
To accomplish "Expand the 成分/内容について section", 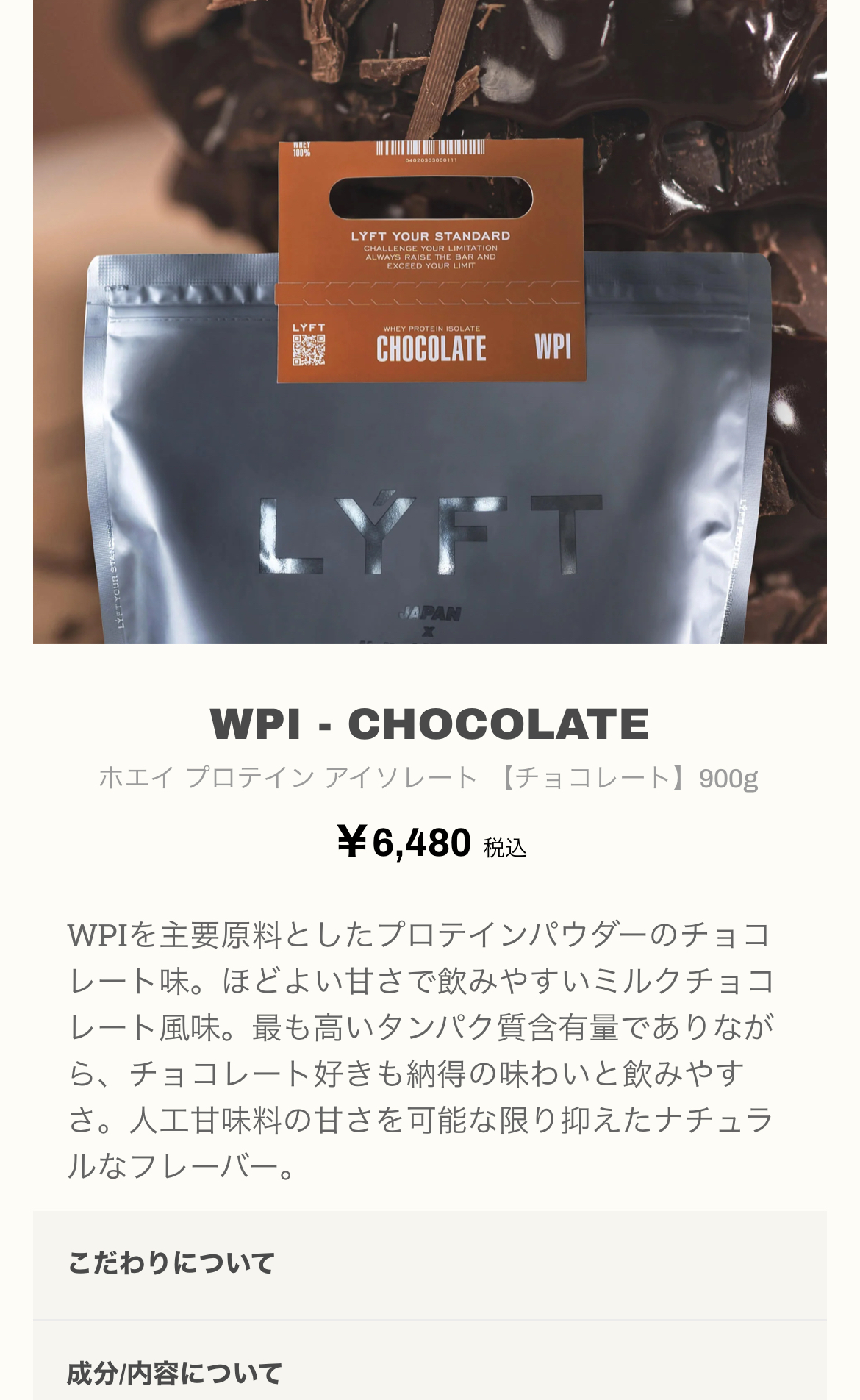I will point(429,1372).
